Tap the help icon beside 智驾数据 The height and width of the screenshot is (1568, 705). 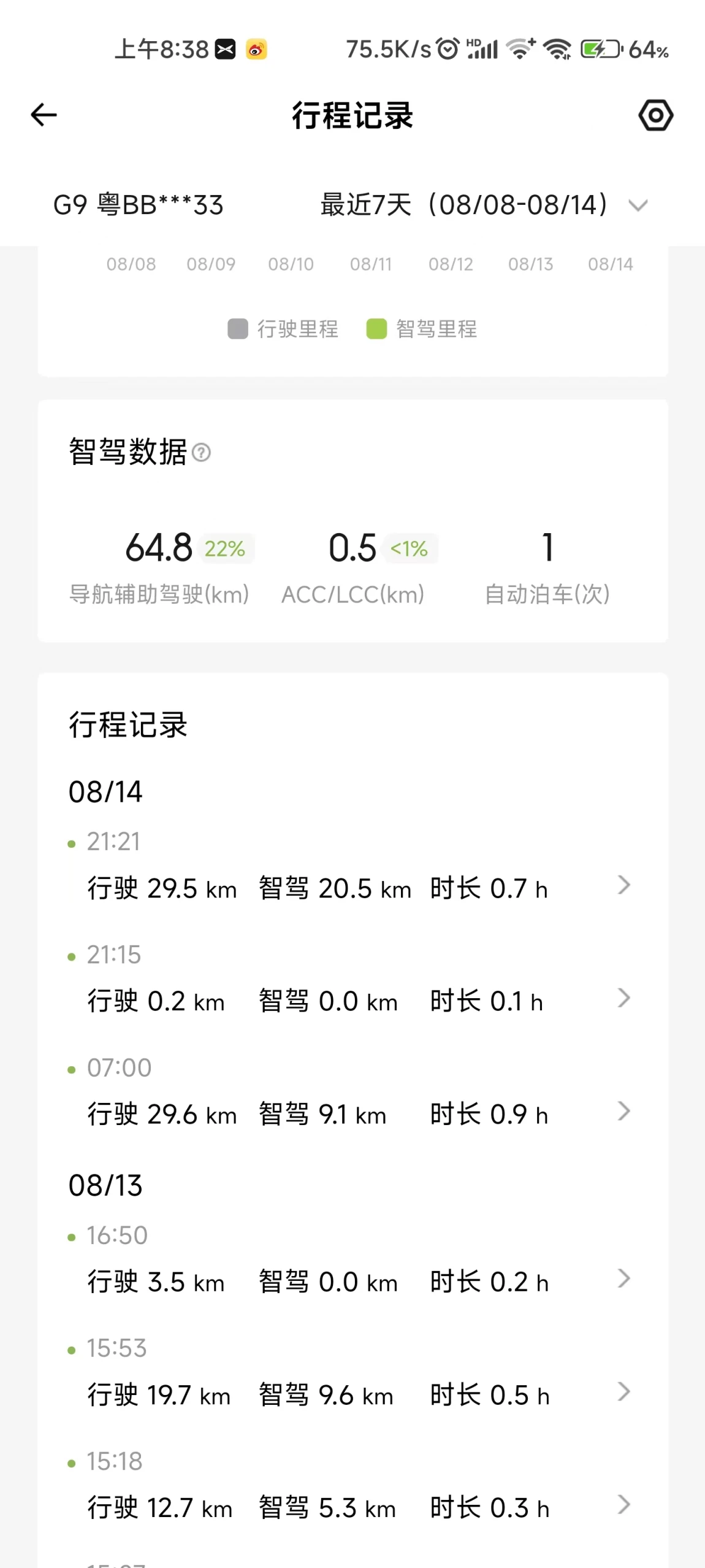(x=201, y=453)
